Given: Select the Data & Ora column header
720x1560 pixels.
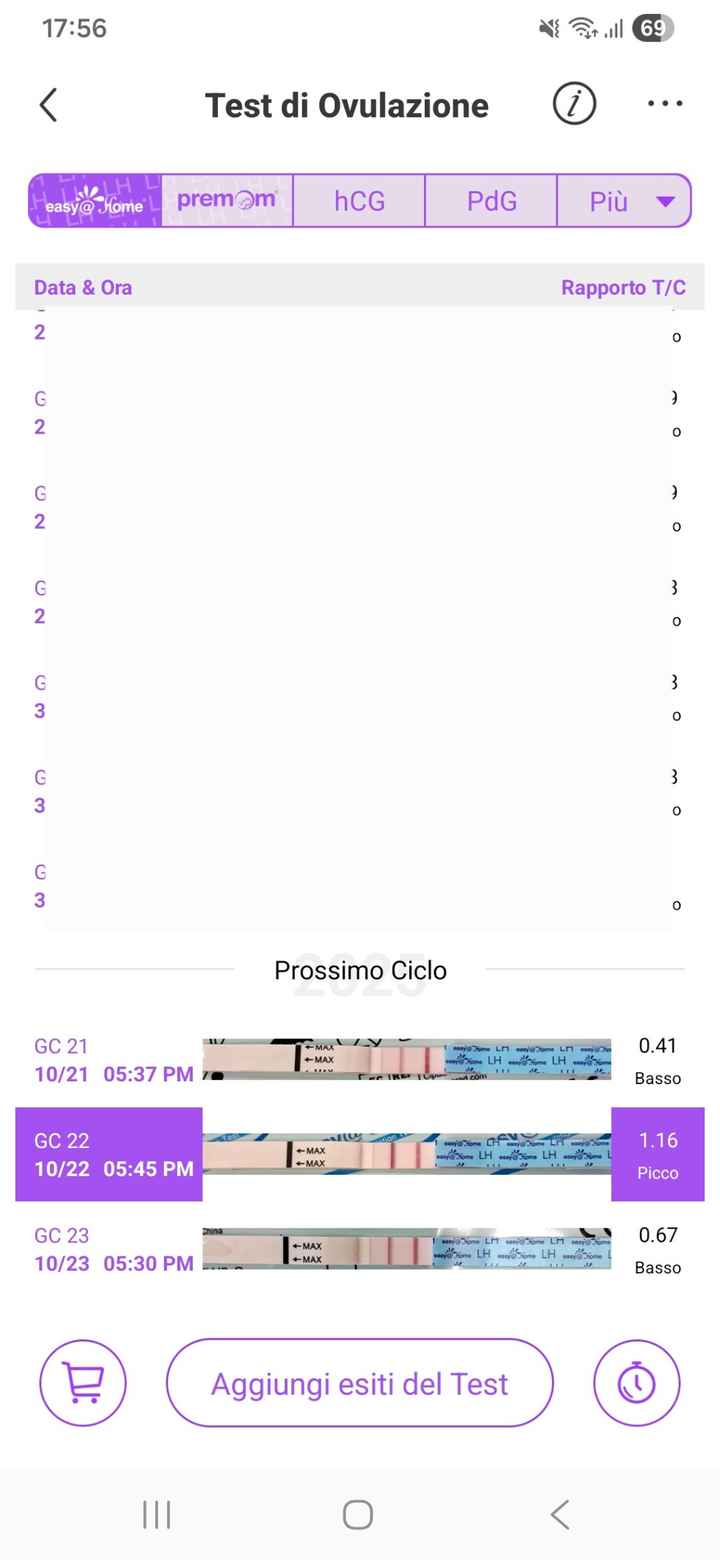Looking at the screenshot, I should (x=82, y=287).
